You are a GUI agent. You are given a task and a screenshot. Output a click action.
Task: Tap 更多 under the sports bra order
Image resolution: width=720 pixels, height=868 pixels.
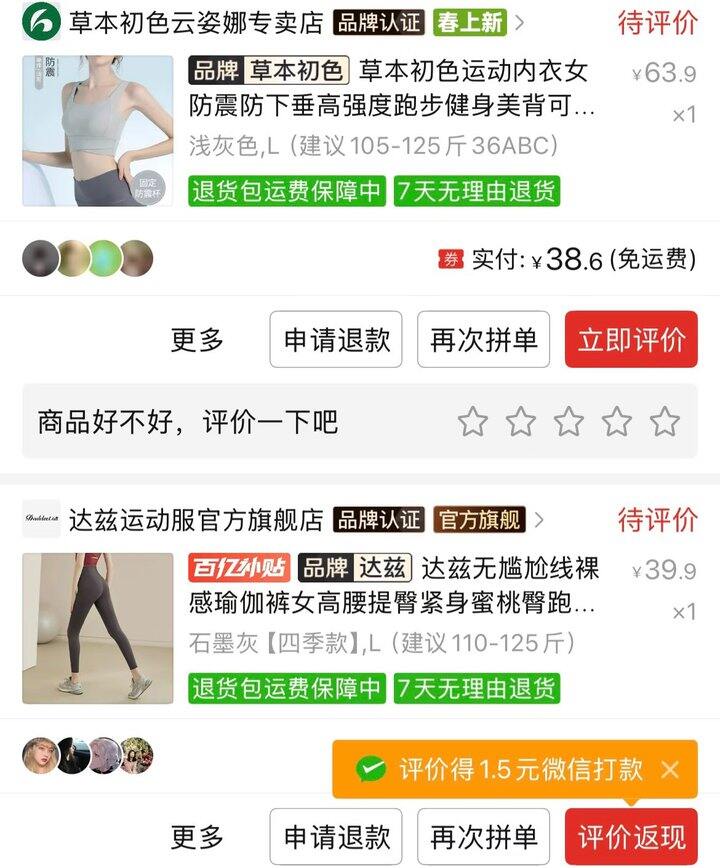click(197, 340)
